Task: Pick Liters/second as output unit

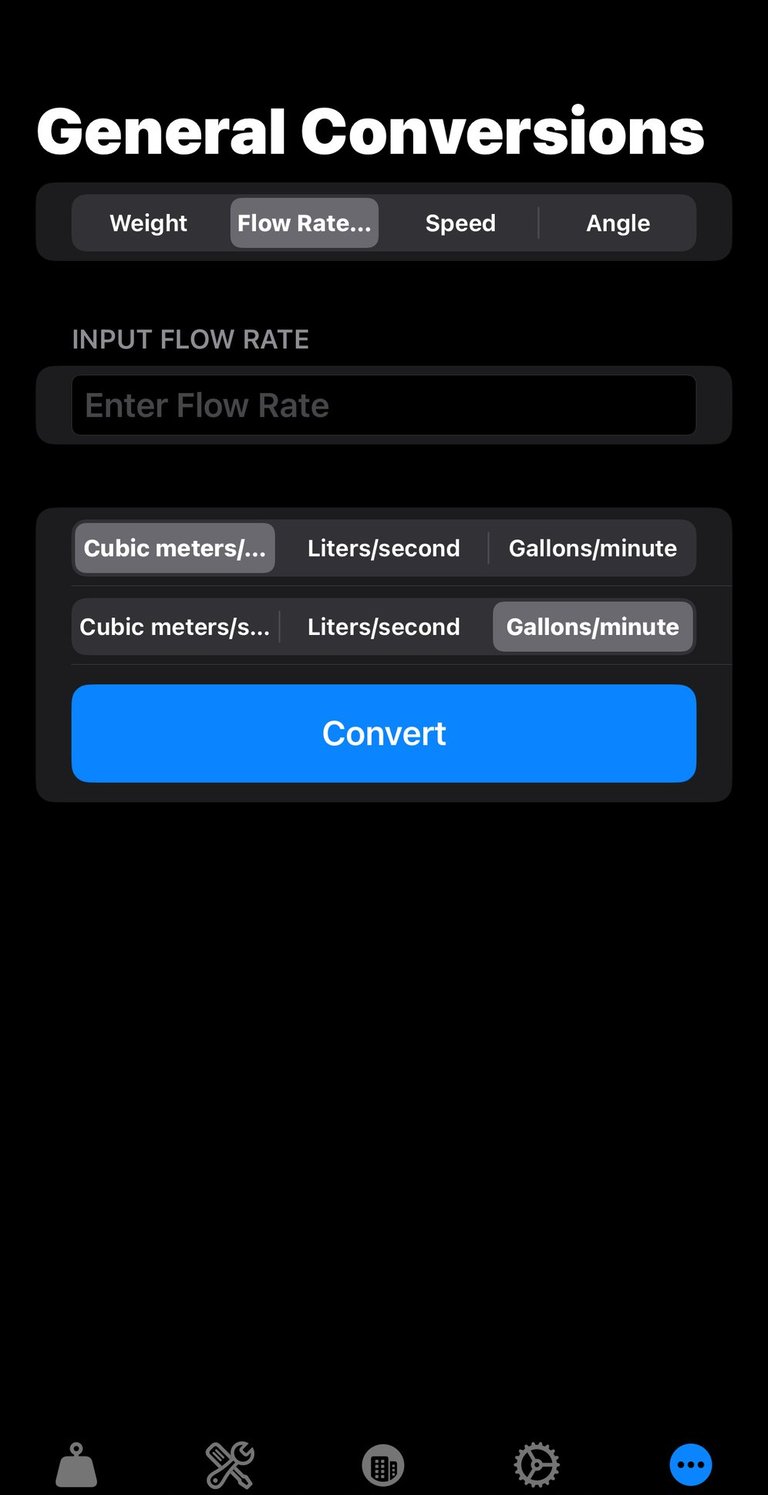Action: tap(383, 627)
